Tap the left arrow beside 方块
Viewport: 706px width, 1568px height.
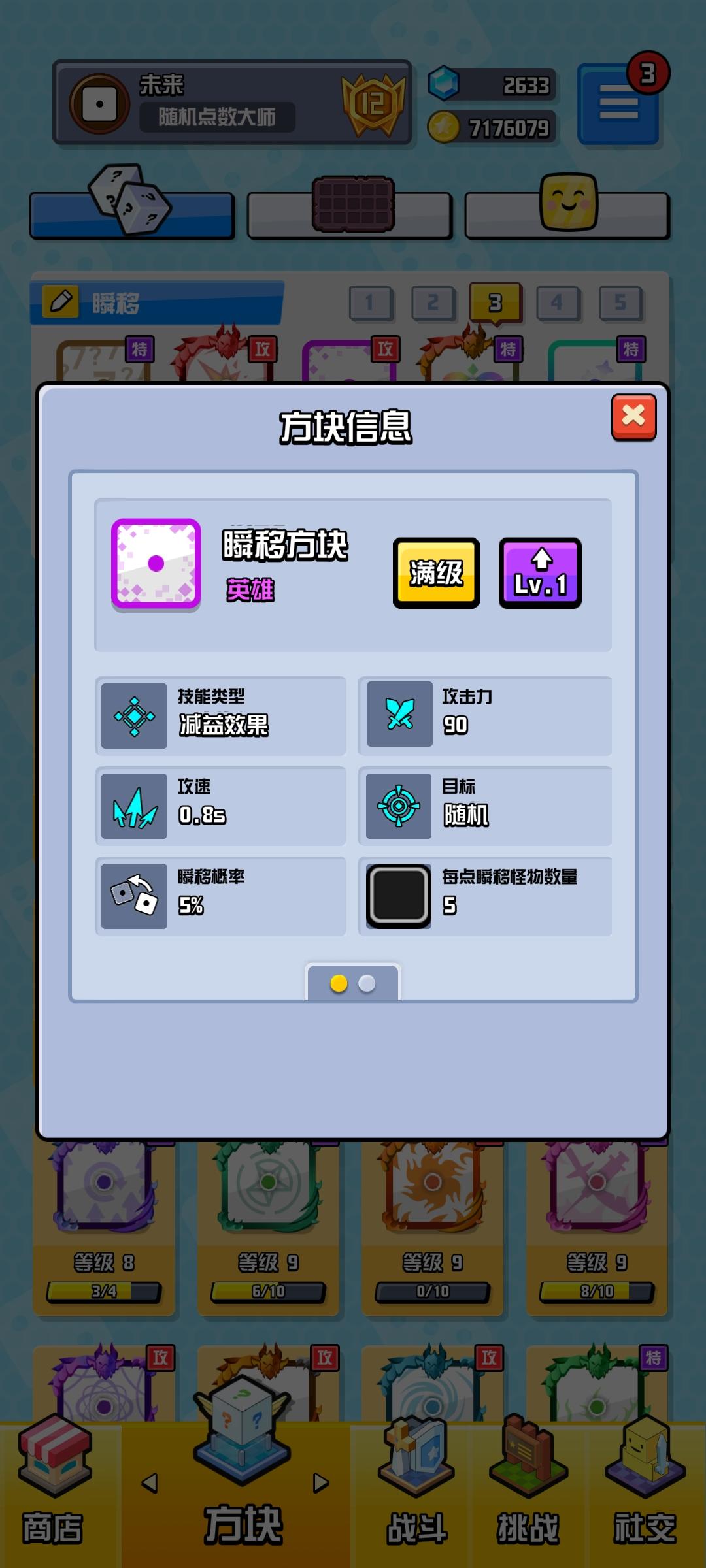(x=150, y=1482)
